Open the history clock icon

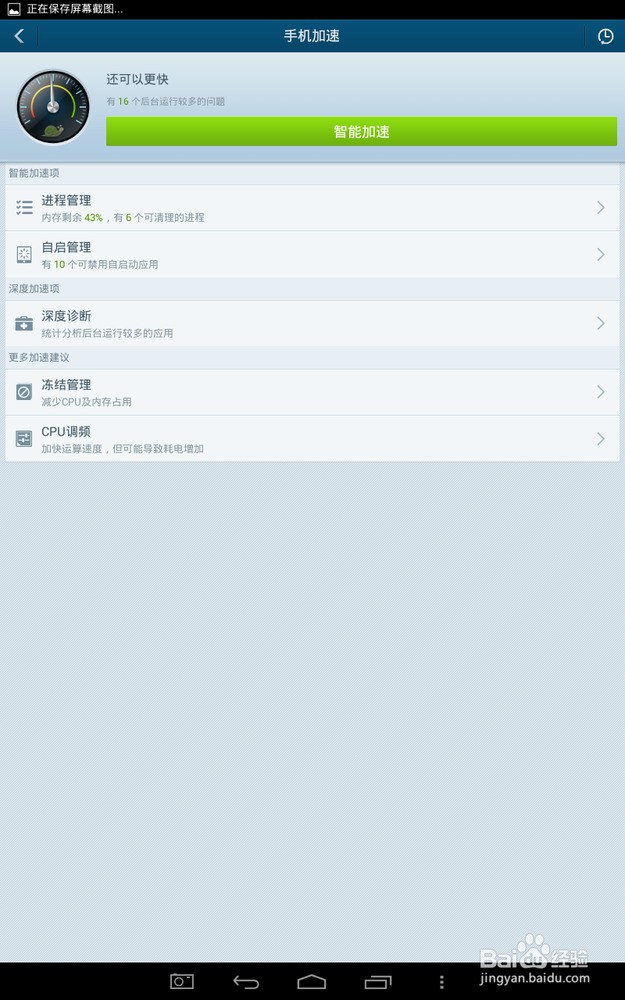point(605,36)
